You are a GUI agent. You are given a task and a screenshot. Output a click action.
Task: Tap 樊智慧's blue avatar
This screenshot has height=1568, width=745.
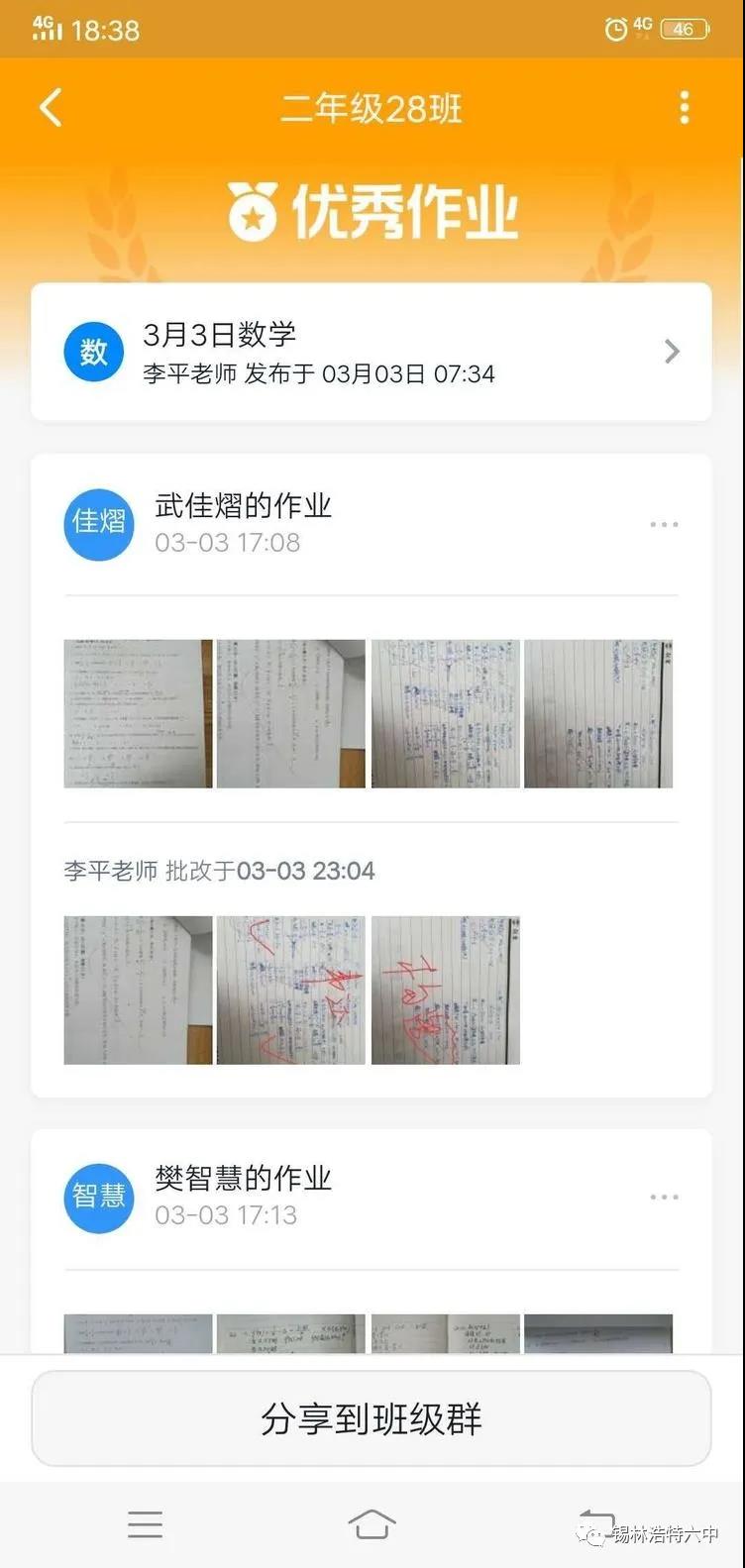click(99, 1197)
